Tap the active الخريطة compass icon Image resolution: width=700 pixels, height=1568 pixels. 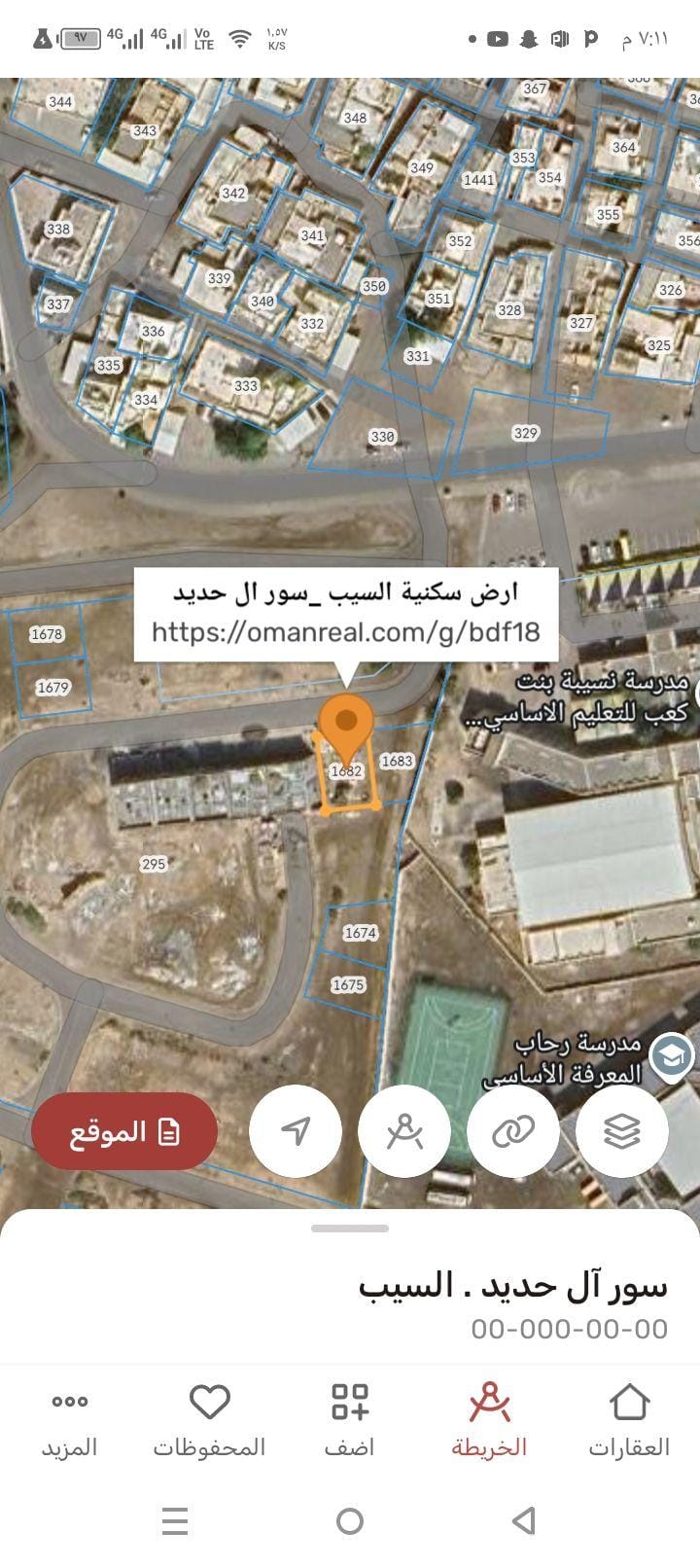pyautogui.click(x=491, y=1404)
